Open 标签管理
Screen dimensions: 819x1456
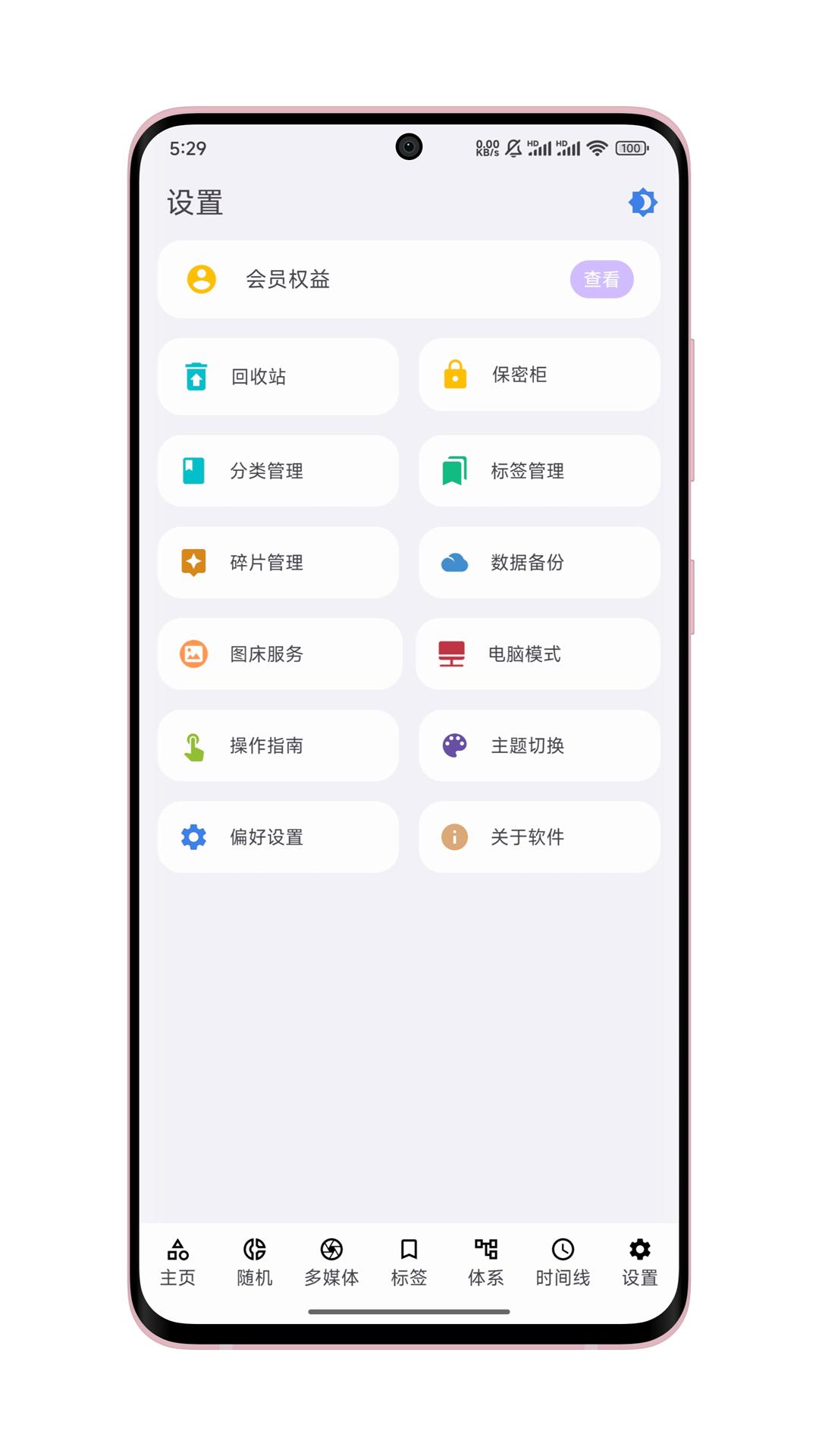tap(539, 471)
